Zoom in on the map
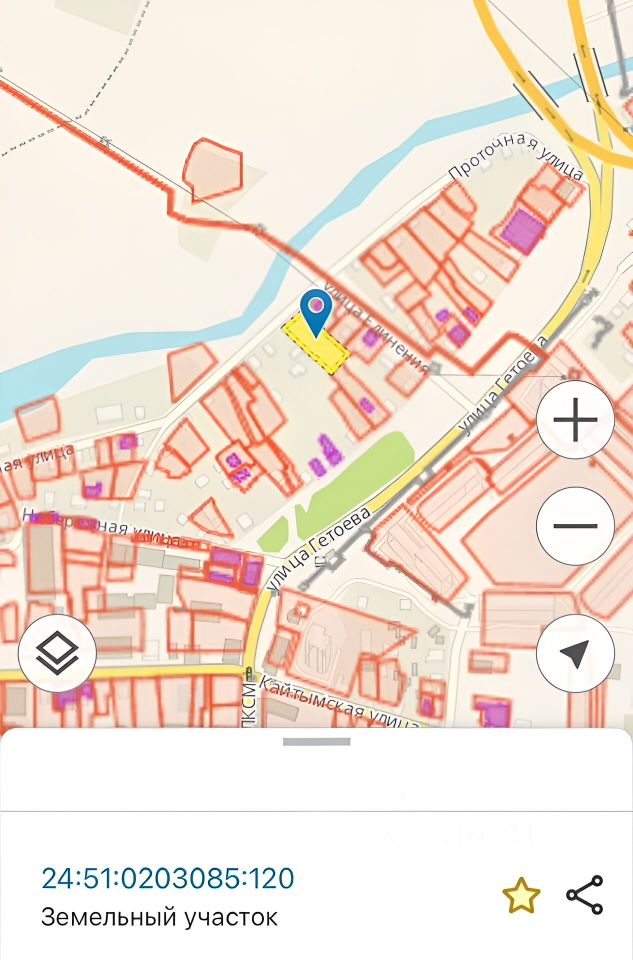Screen dimensions: 633x960 [x=575, y=419]
